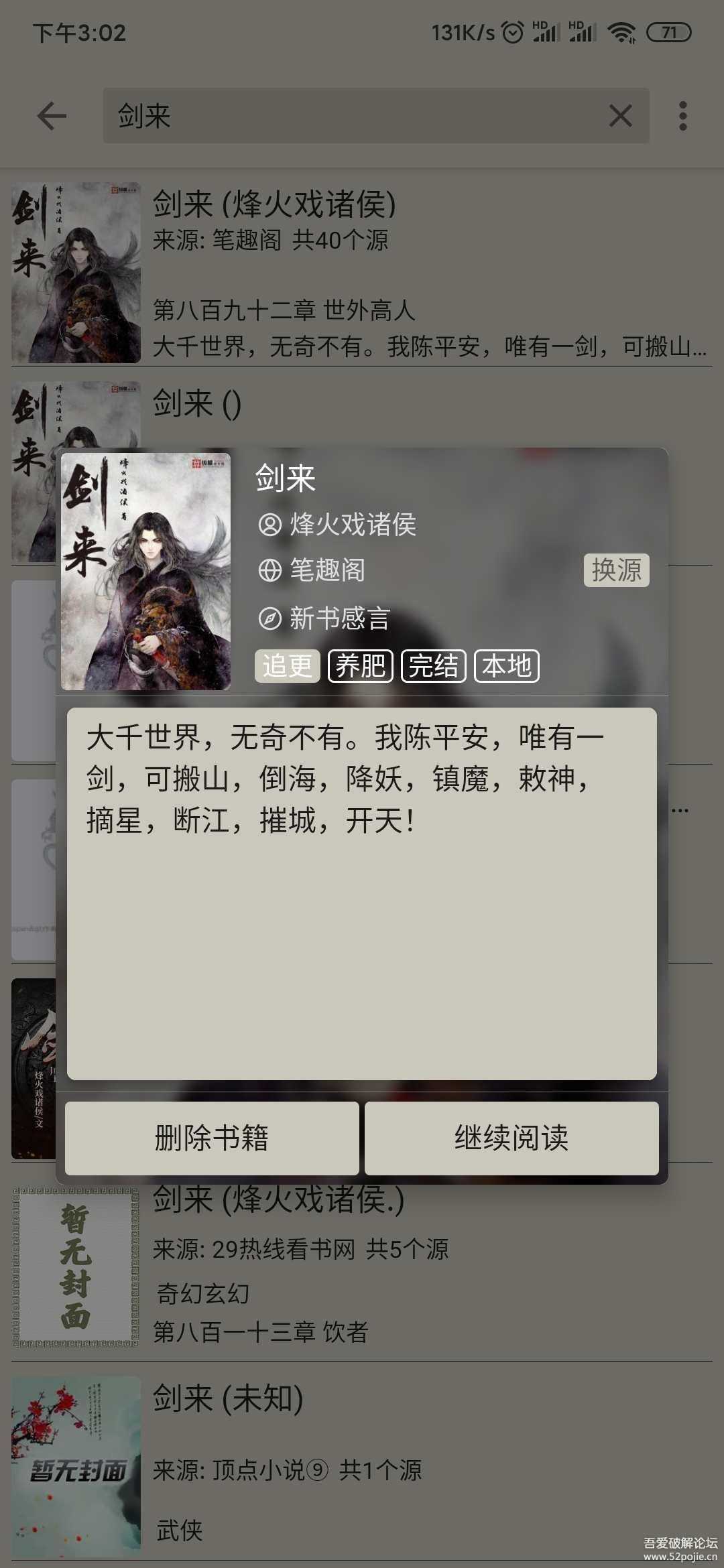Tap 继续阅读 to continue reading
The image size is (724, 1568).
[x=511, y=1138]
